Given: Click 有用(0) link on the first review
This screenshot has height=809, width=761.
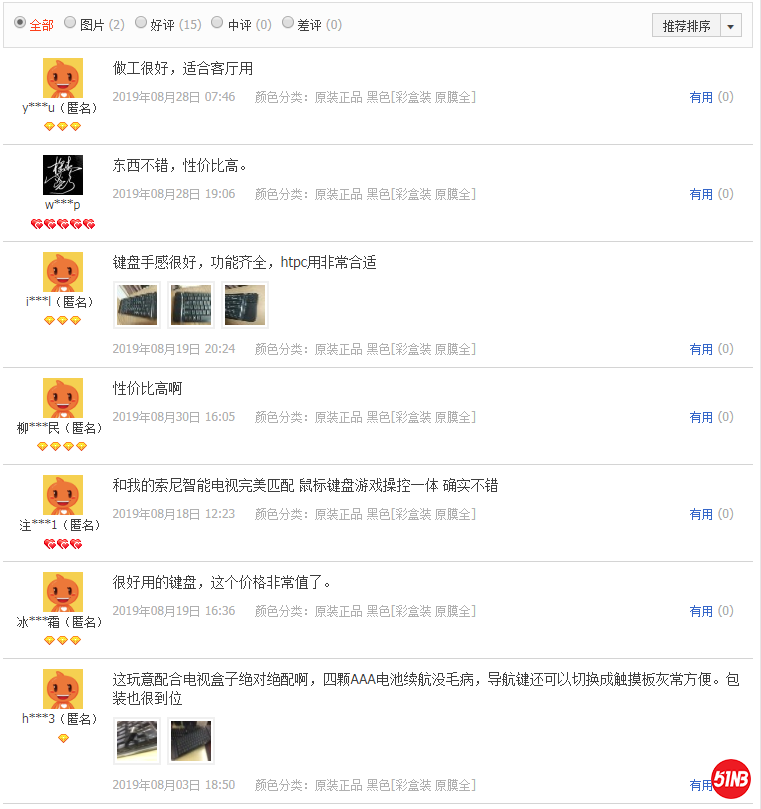Looking at the screenshot, I should (x=710, y=97).
